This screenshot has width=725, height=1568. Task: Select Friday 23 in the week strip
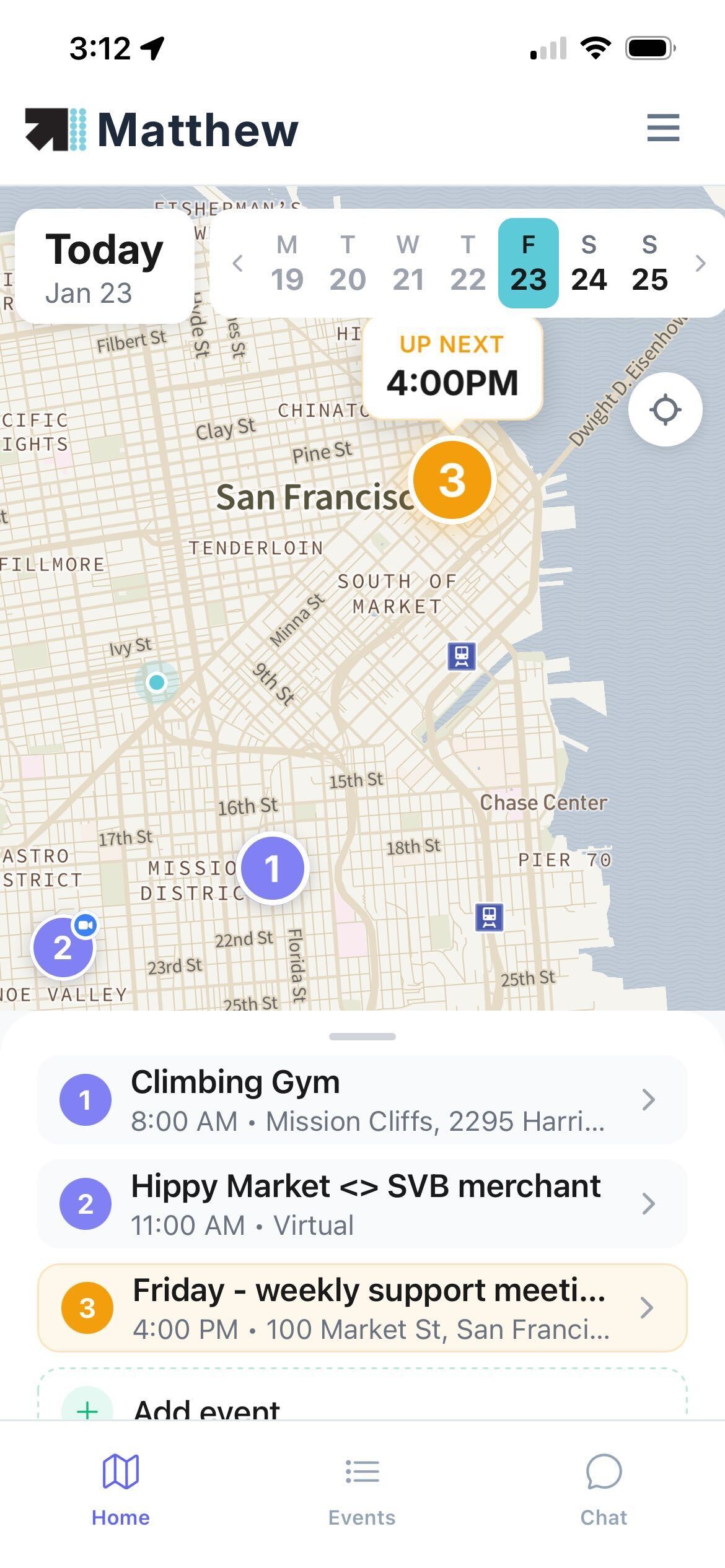(527, 263)
